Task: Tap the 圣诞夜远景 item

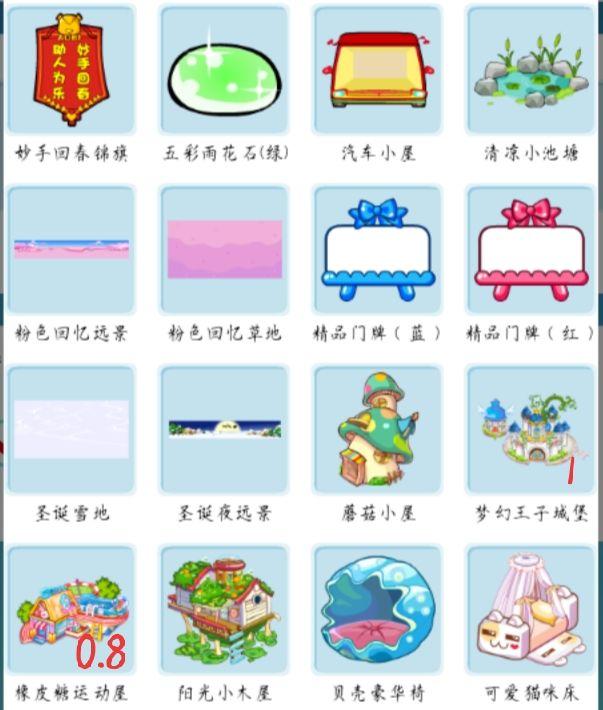Action: pos(224,429)
